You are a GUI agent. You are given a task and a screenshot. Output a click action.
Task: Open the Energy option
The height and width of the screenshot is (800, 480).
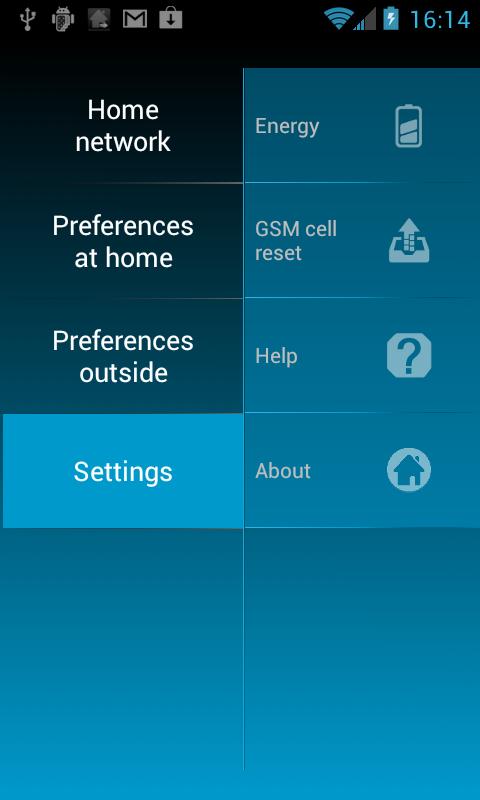coord(362,126)
